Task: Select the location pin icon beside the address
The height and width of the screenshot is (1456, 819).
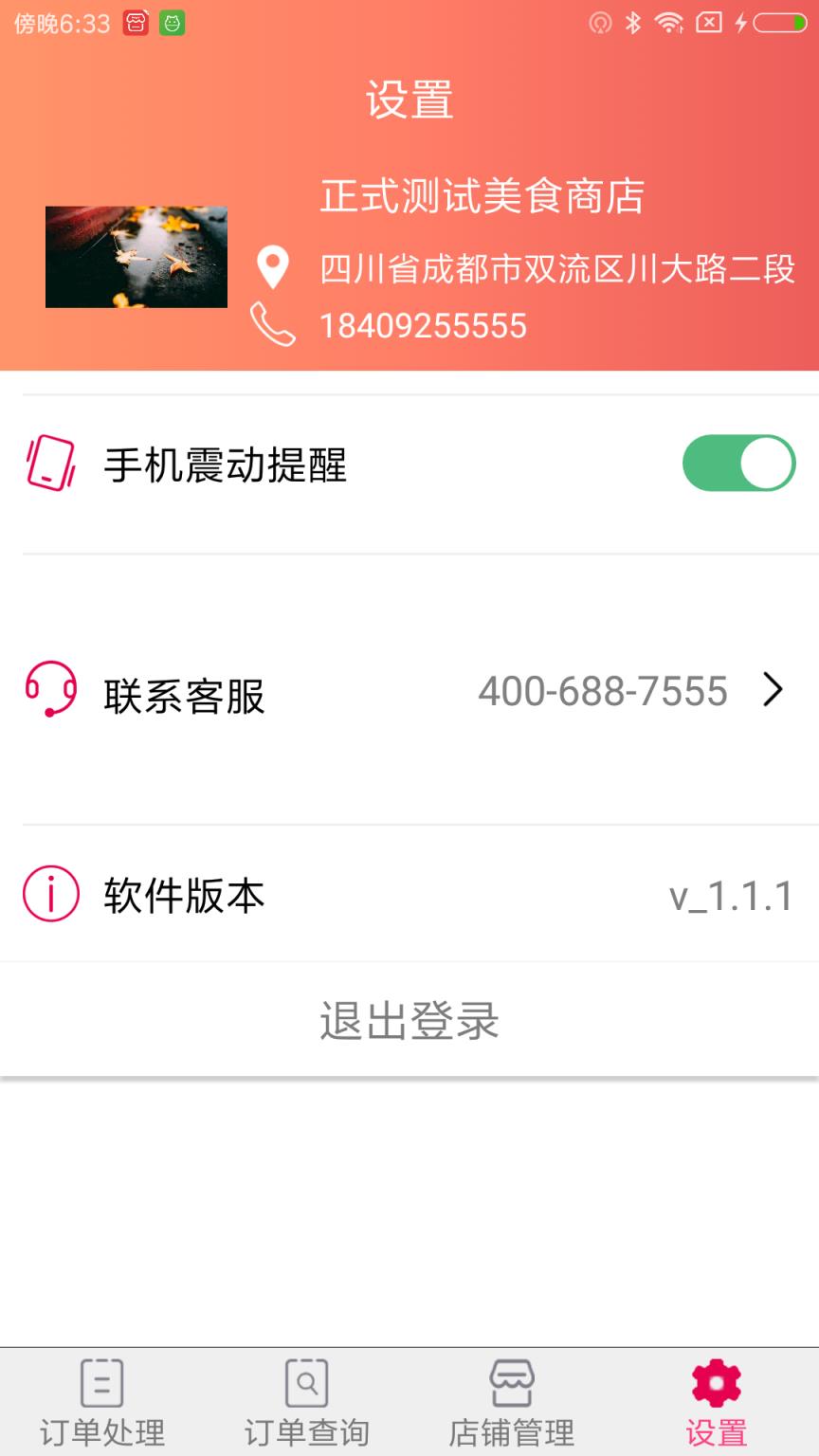Action: (273, 267)
